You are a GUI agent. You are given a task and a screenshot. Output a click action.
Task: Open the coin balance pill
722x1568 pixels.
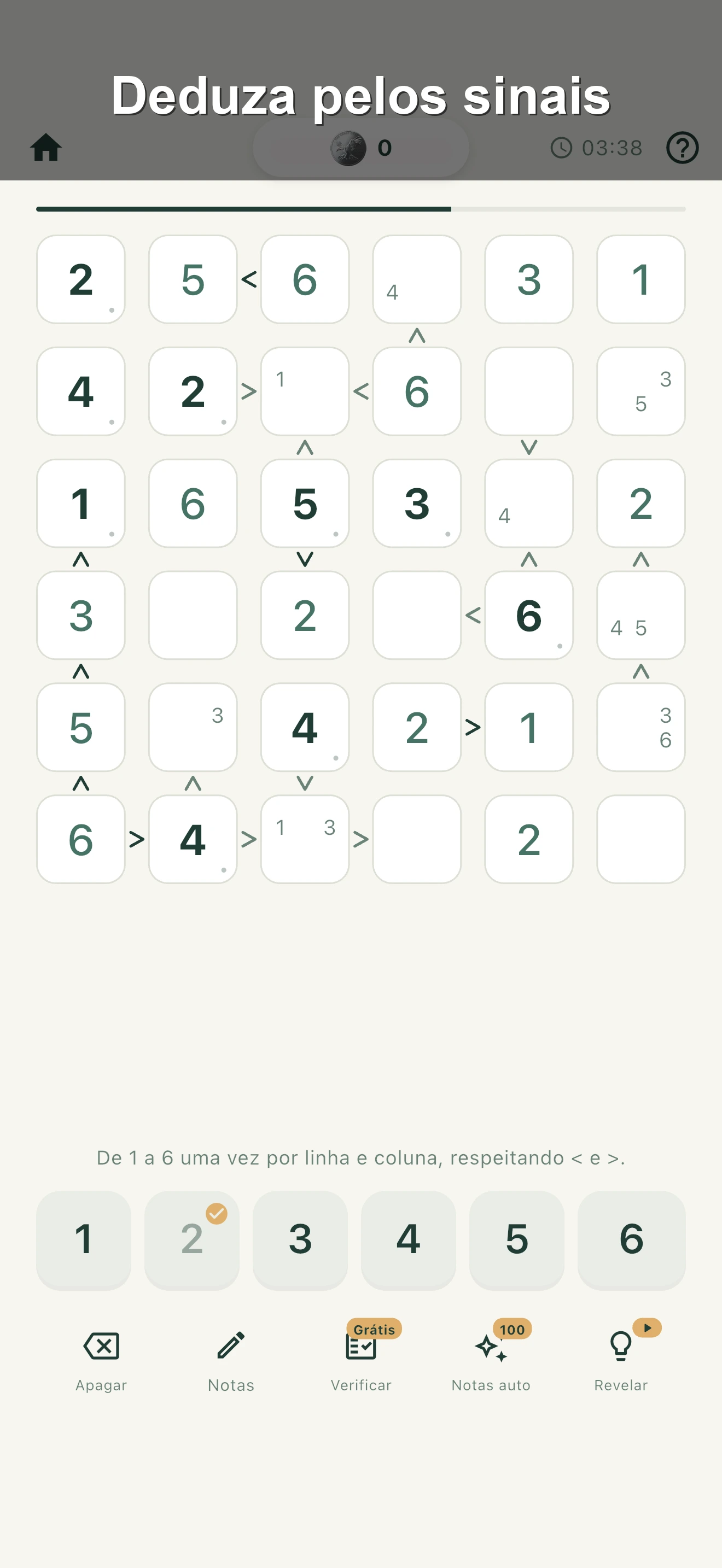pos(361,147)
